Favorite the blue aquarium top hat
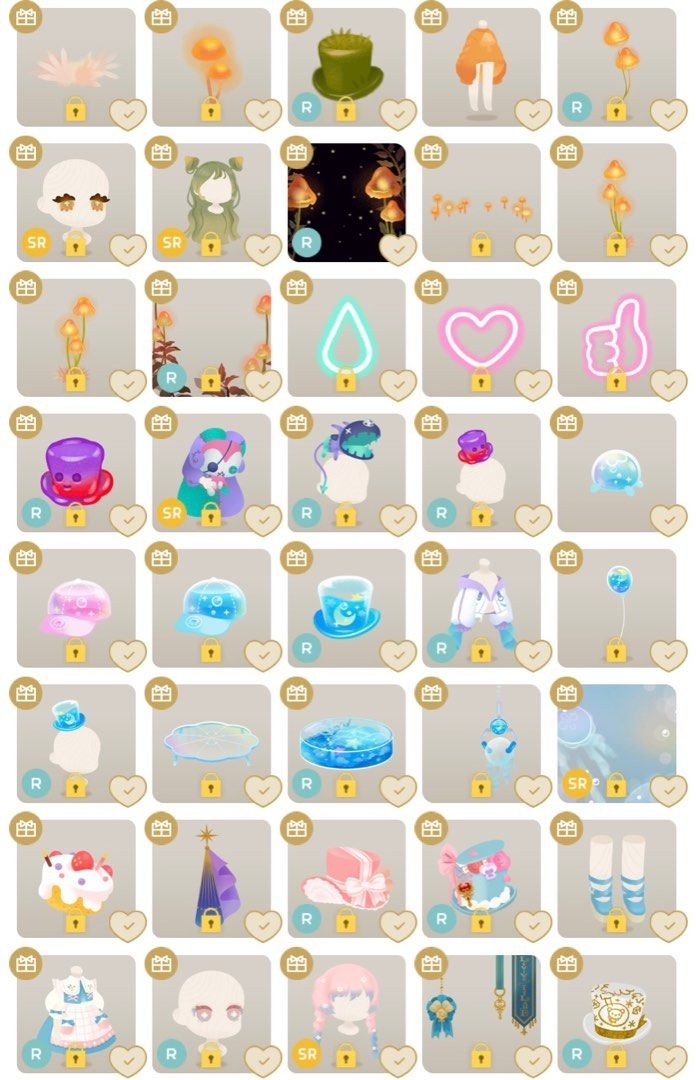The width and height of the screenshot is (696, 1080). (x=397, y=655)
